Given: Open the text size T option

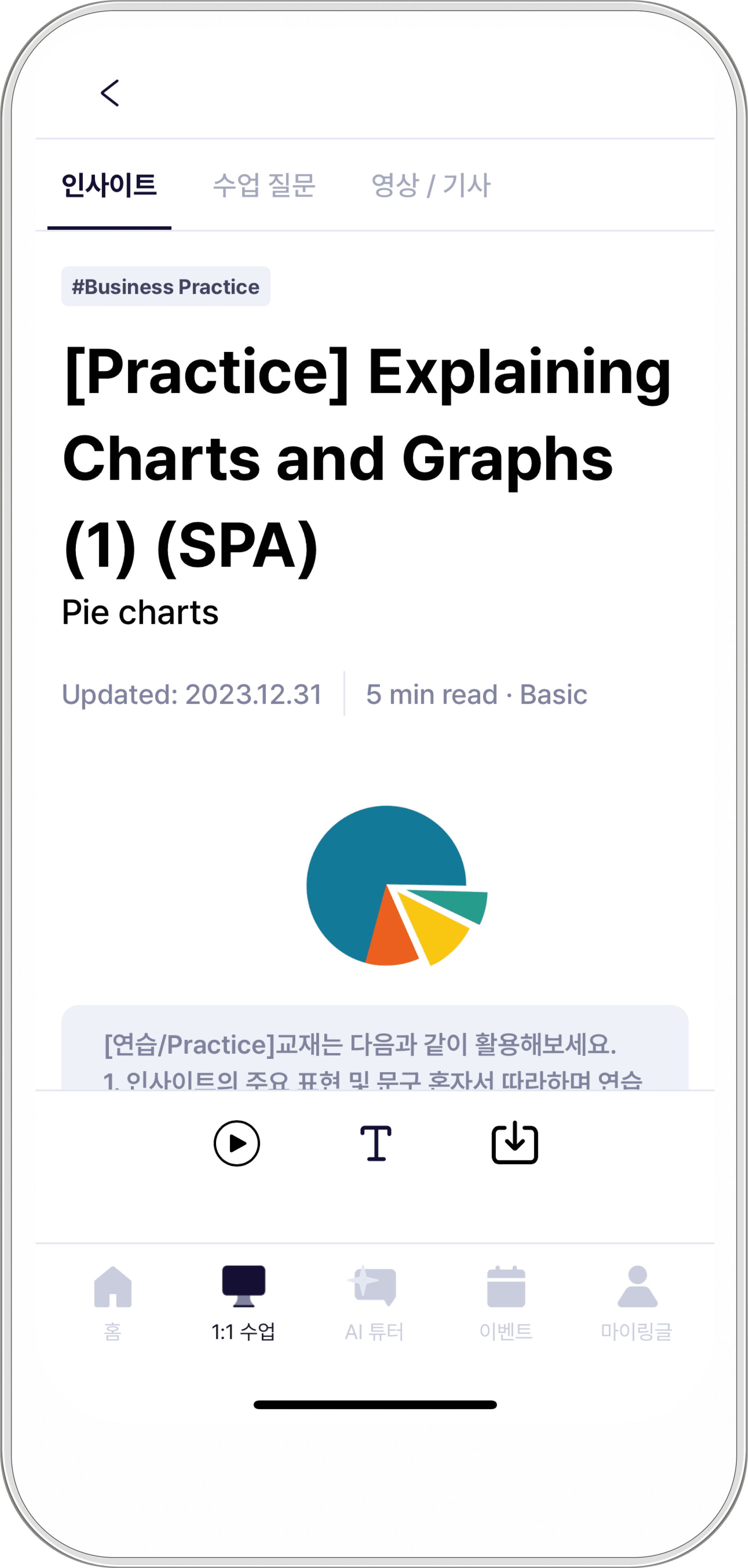Looking at the screenshot, I should click(376, 1143).
